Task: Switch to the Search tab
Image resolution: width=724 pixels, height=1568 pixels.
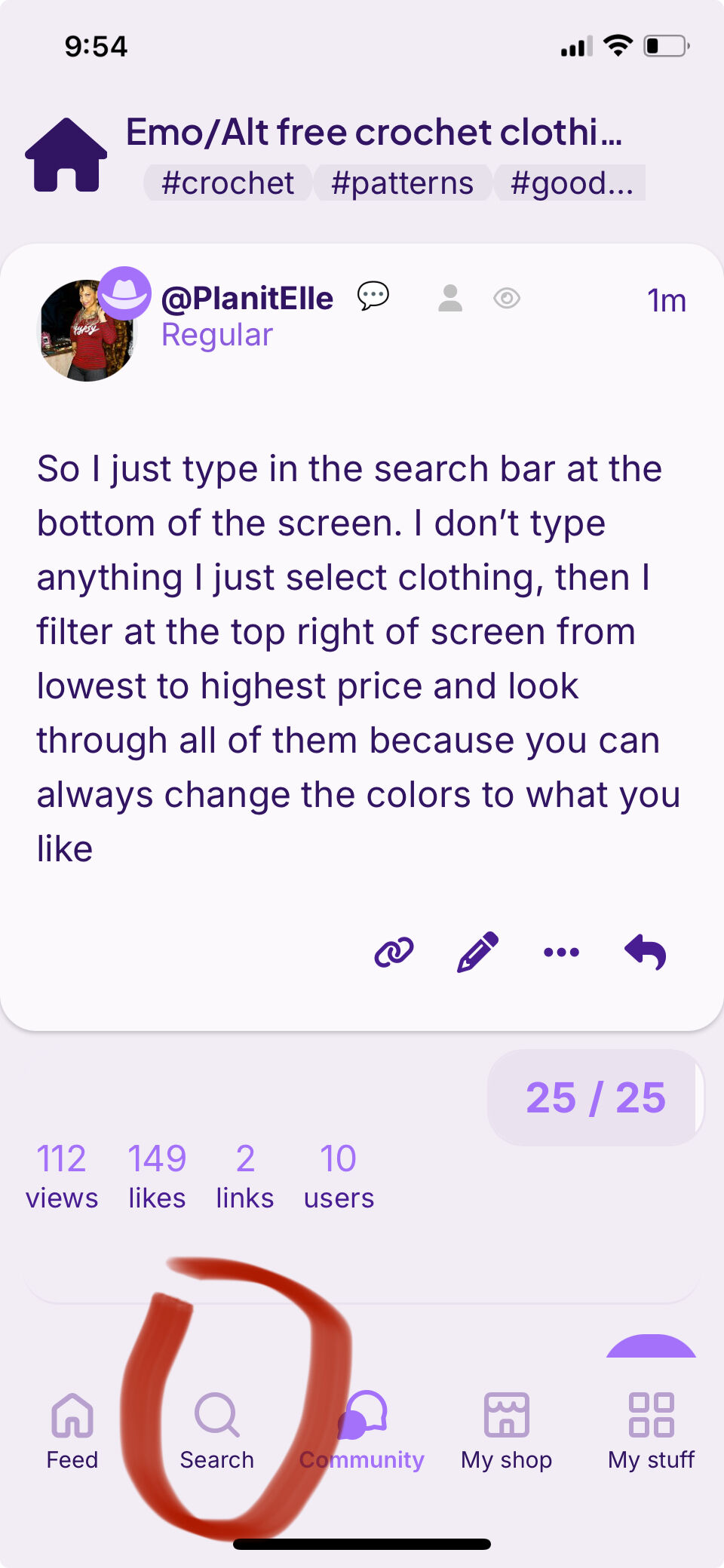Action: pyautogui.click(x=217, y=1431)
